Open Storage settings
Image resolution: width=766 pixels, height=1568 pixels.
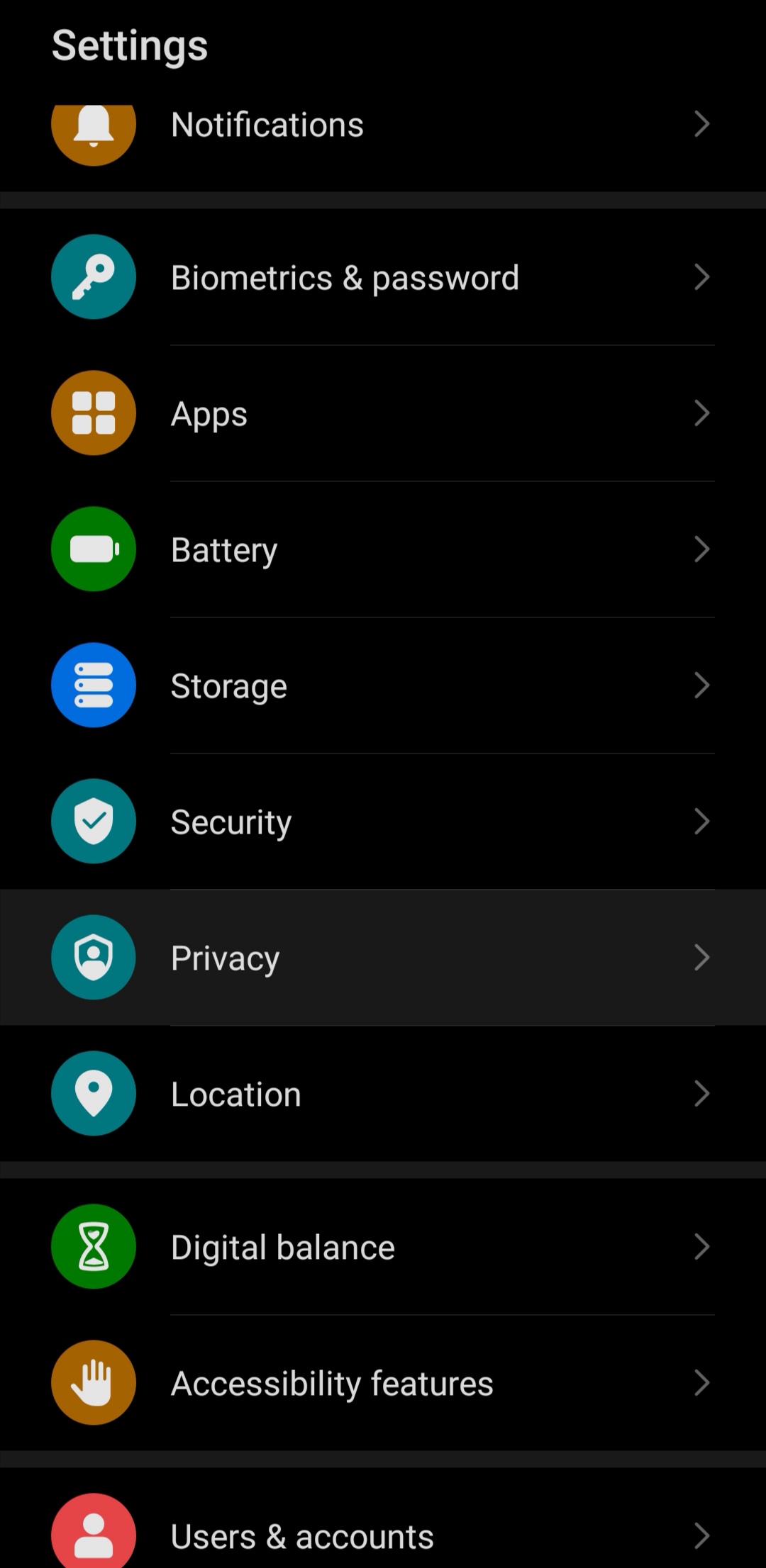[x=383, y=685]
